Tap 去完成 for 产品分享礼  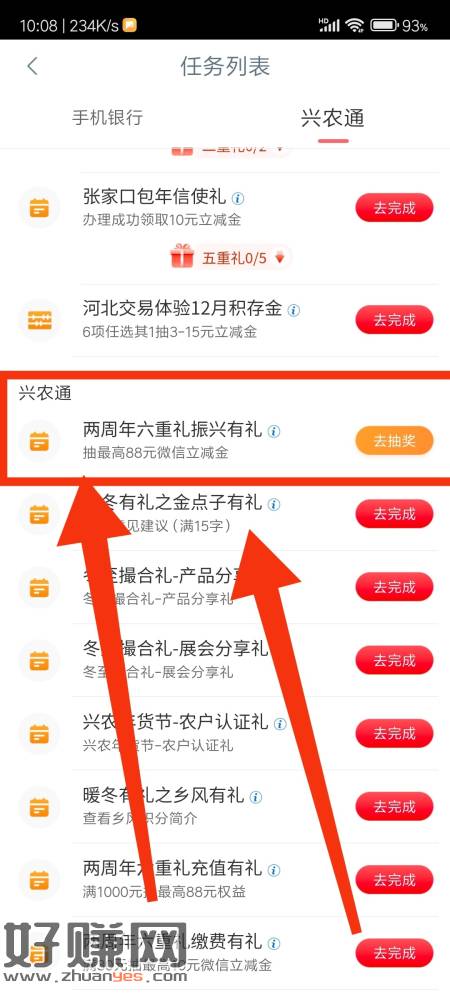[x=394, y=587]
